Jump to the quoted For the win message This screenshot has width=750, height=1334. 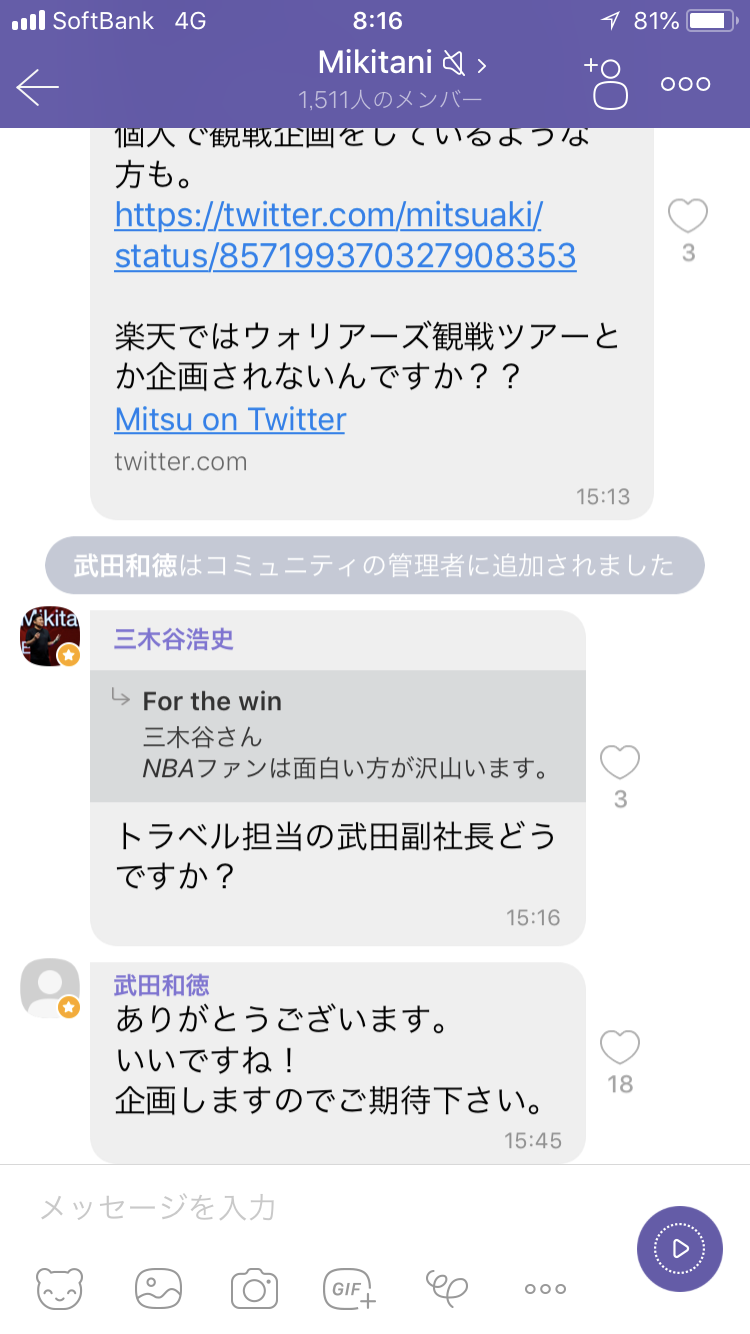pos(337,735)
